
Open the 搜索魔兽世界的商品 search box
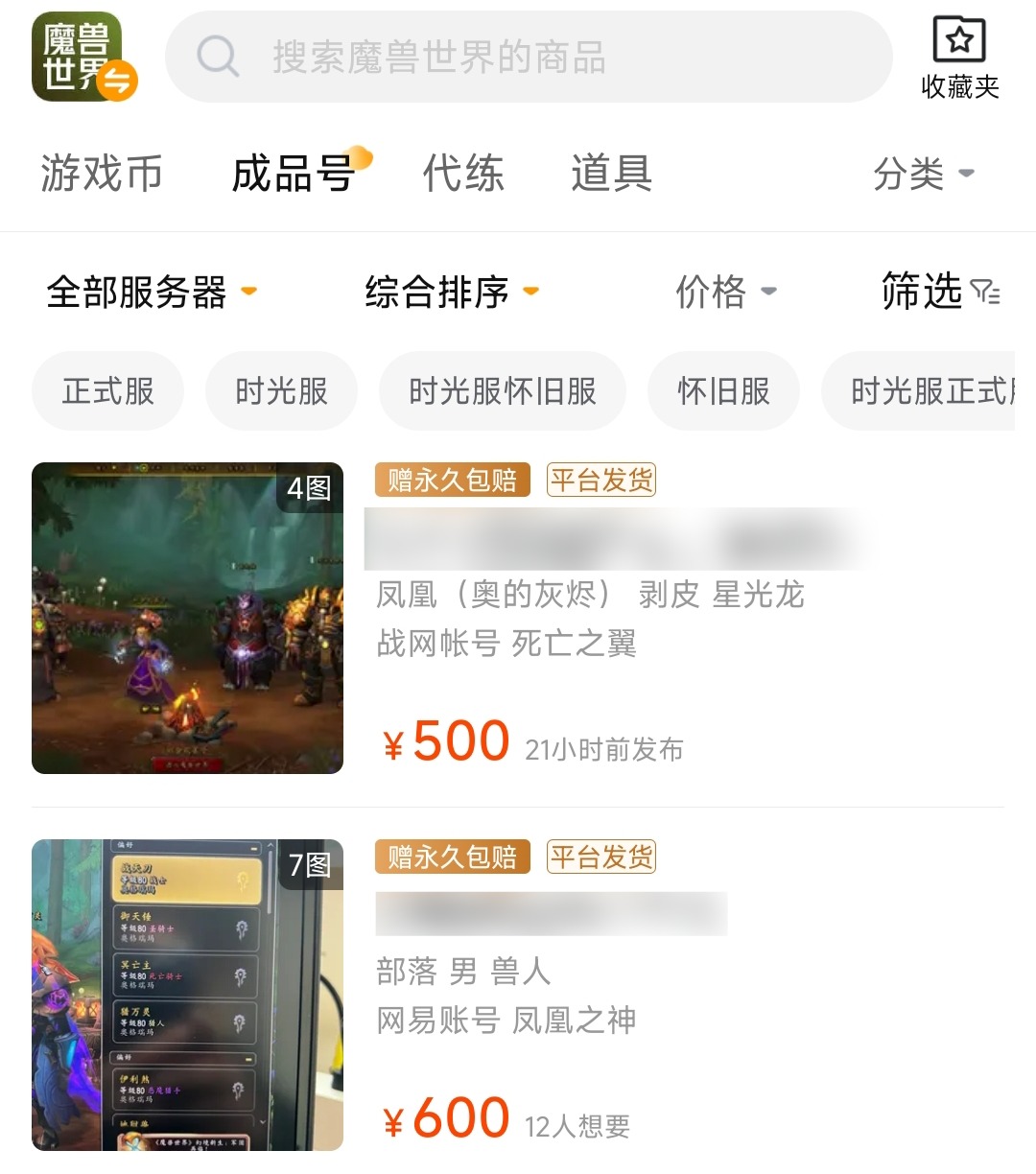click(528, 58)
